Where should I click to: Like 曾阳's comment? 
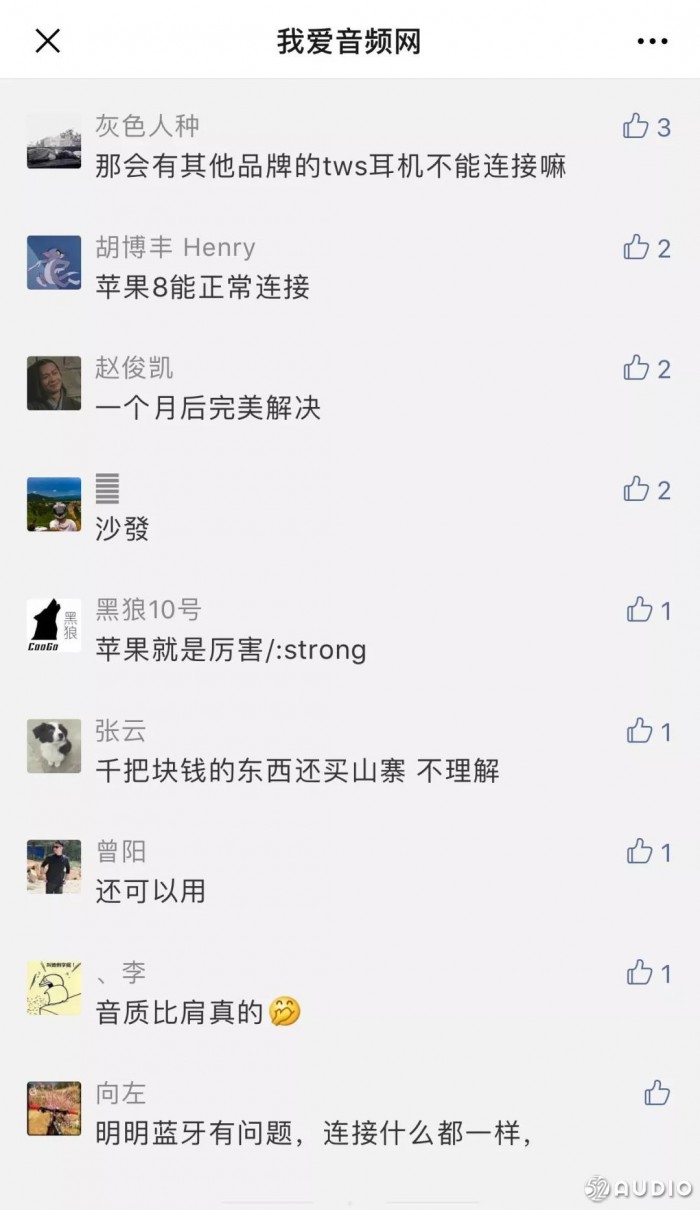pos(639,852)
